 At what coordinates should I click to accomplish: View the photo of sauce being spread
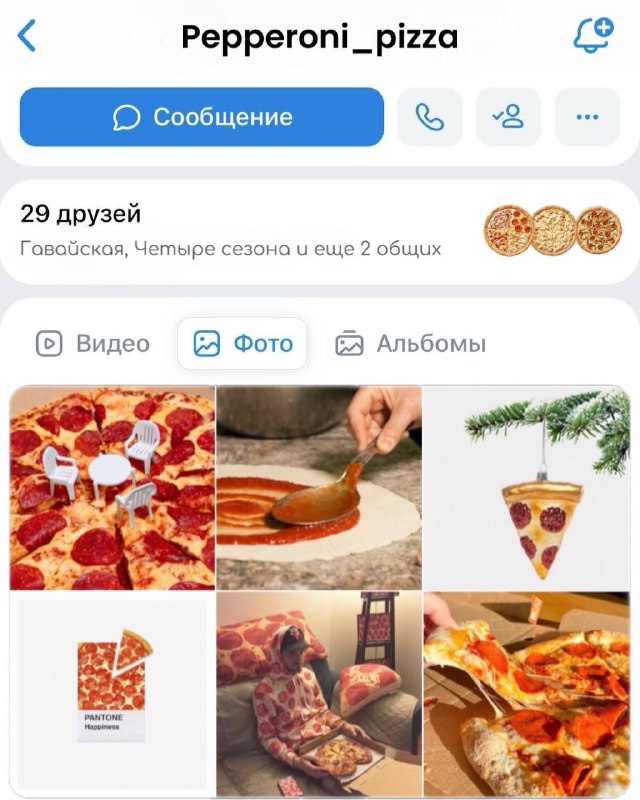[319, 488]
